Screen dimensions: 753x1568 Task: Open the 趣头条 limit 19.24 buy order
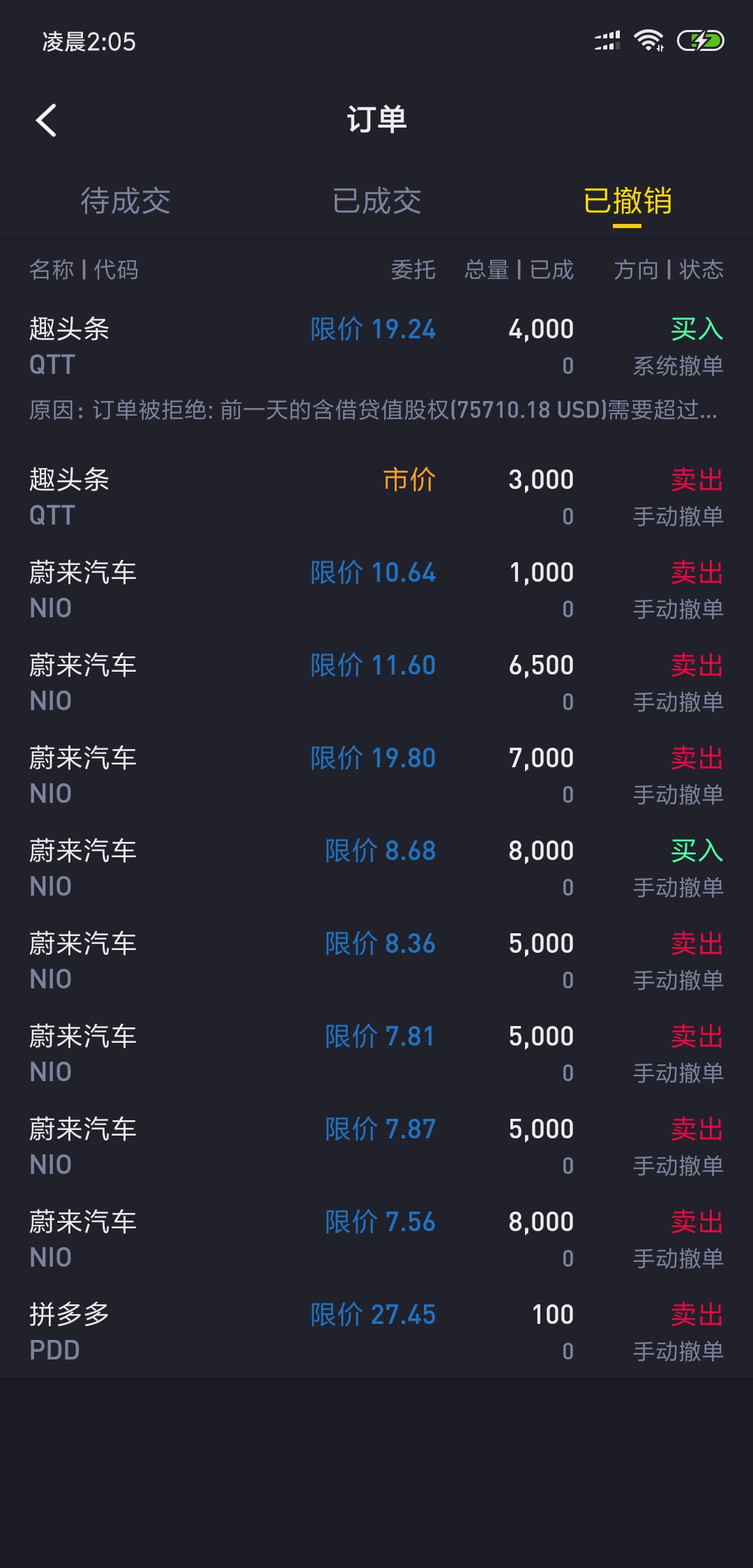376,368
